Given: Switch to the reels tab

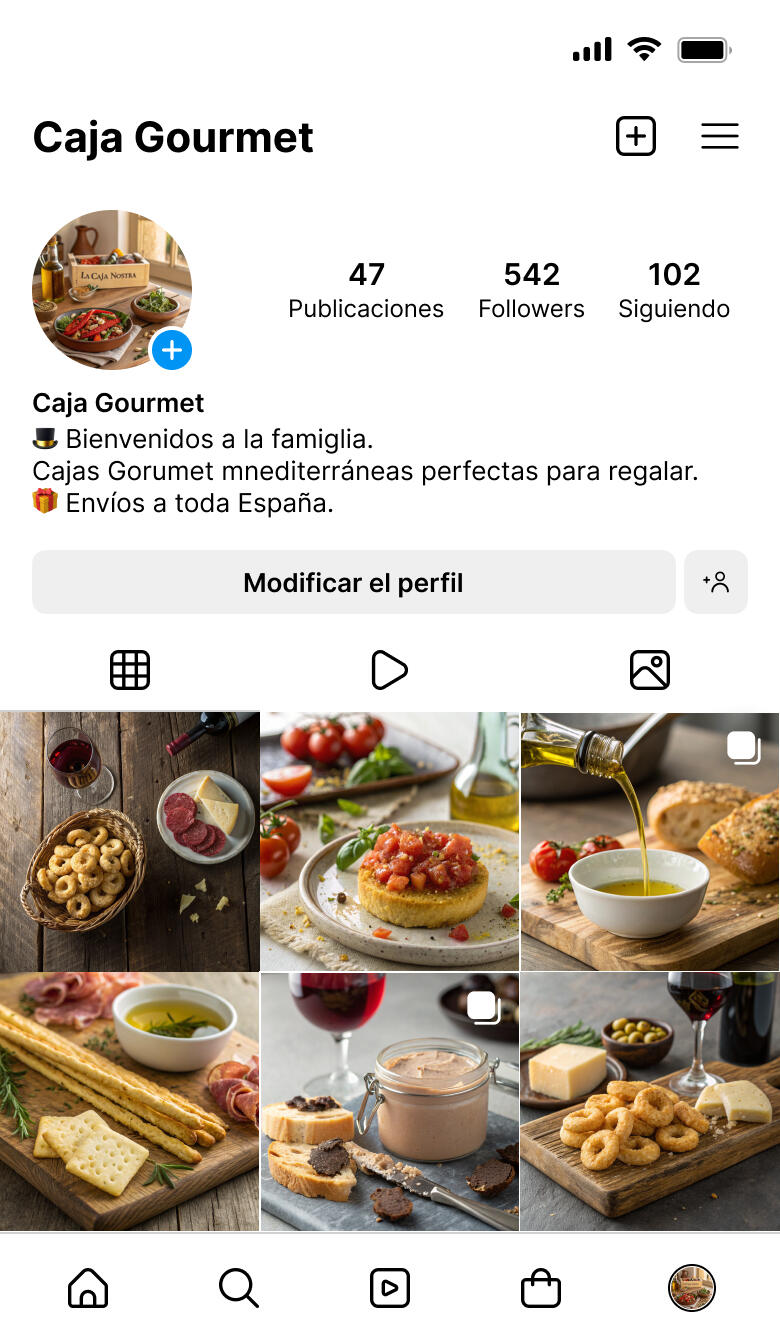Looking at the screenshot, I should tap(389, 670).
